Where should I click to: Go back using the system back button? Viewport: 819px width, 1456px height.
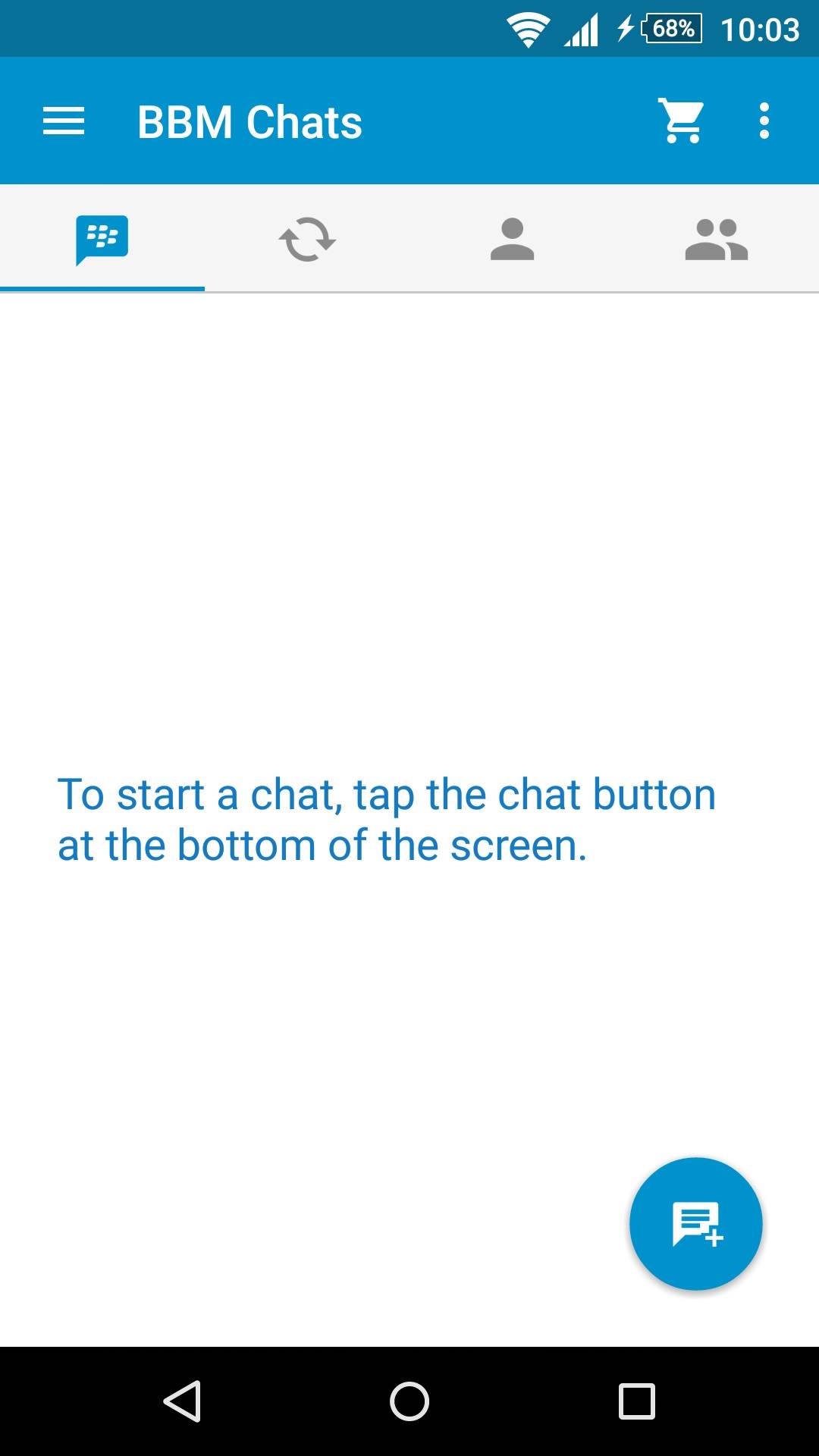click(182, 1401)
